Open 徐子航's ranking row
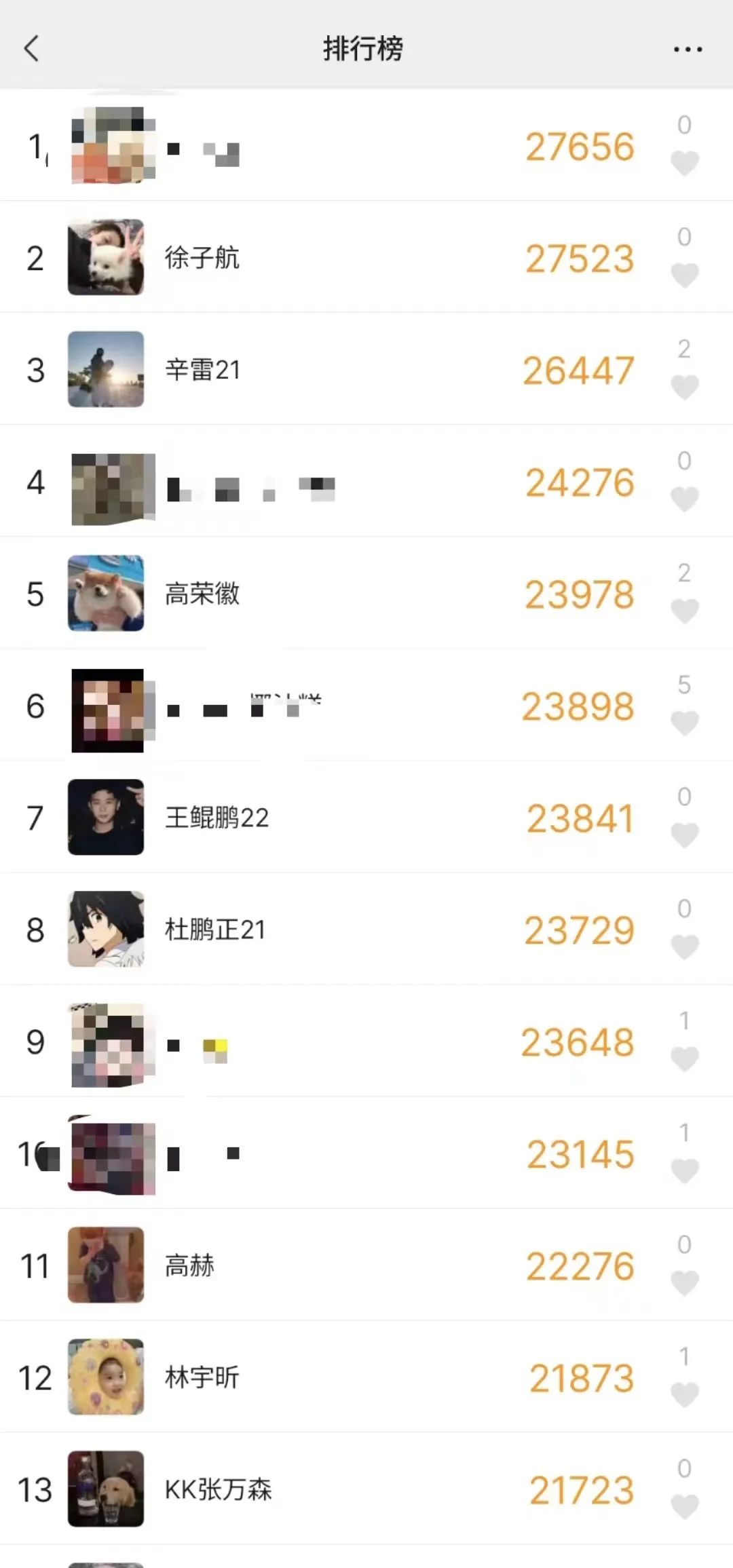733x1568 pixels. point(202,258)
